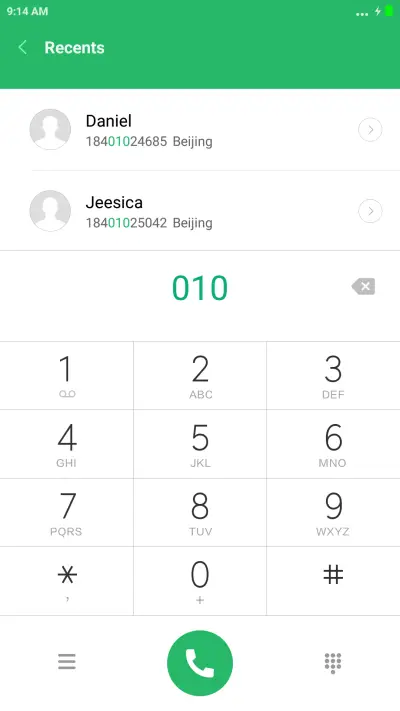400x711 pixels.
Task: Tap the 8 TUV key
Action: pyautogui.click(x=200, y=513)
